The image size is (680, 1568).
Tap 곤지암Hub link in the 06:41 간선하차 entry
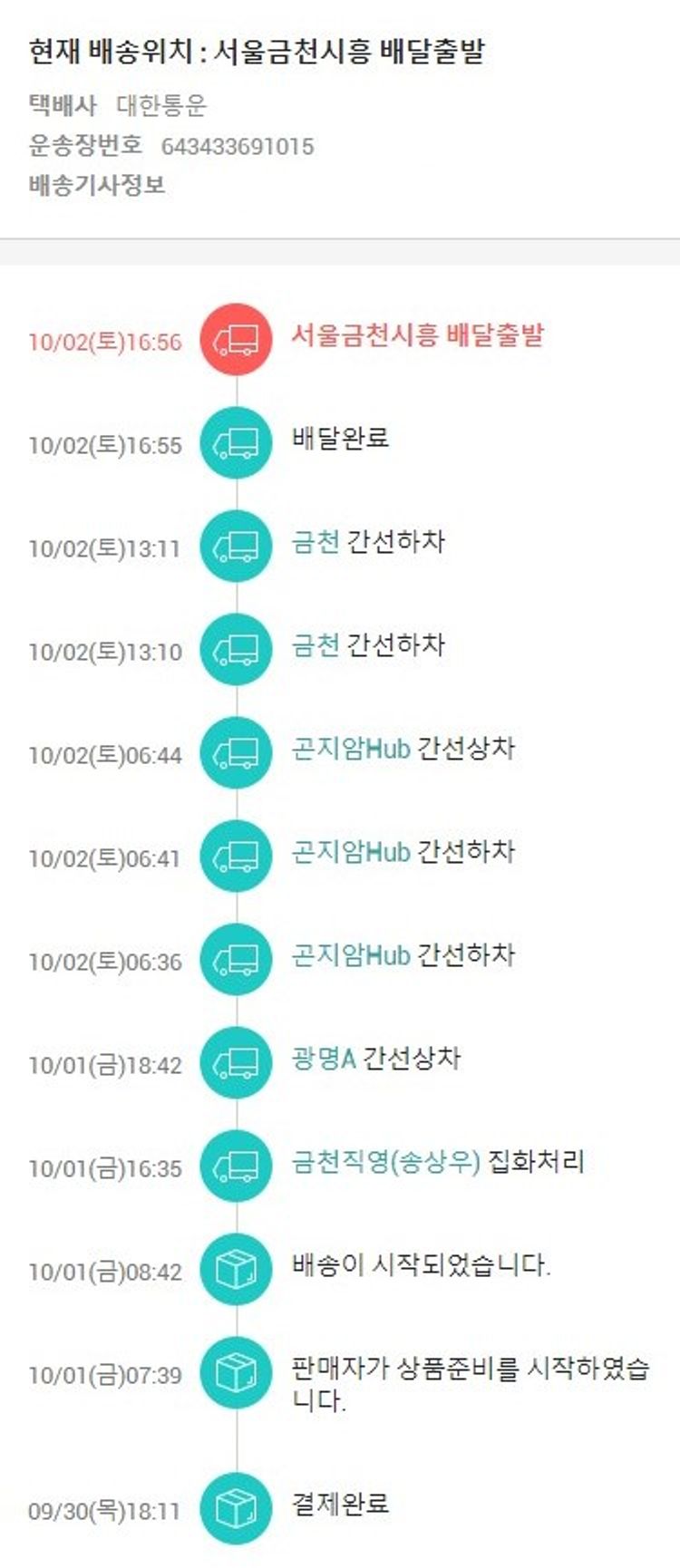tap(350, 852)
